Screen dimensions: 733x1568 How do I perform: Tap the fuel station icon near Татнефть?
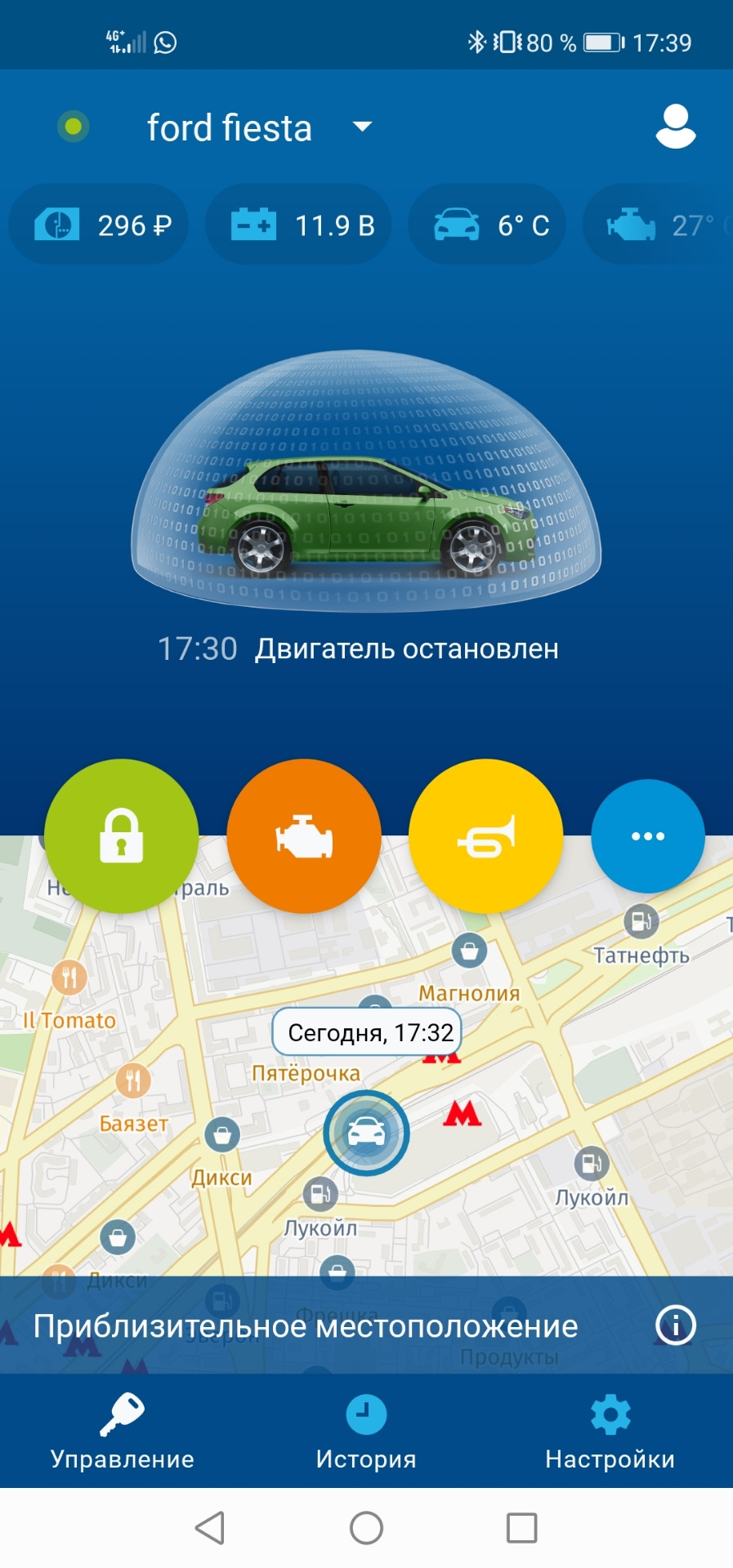point(641,921)
